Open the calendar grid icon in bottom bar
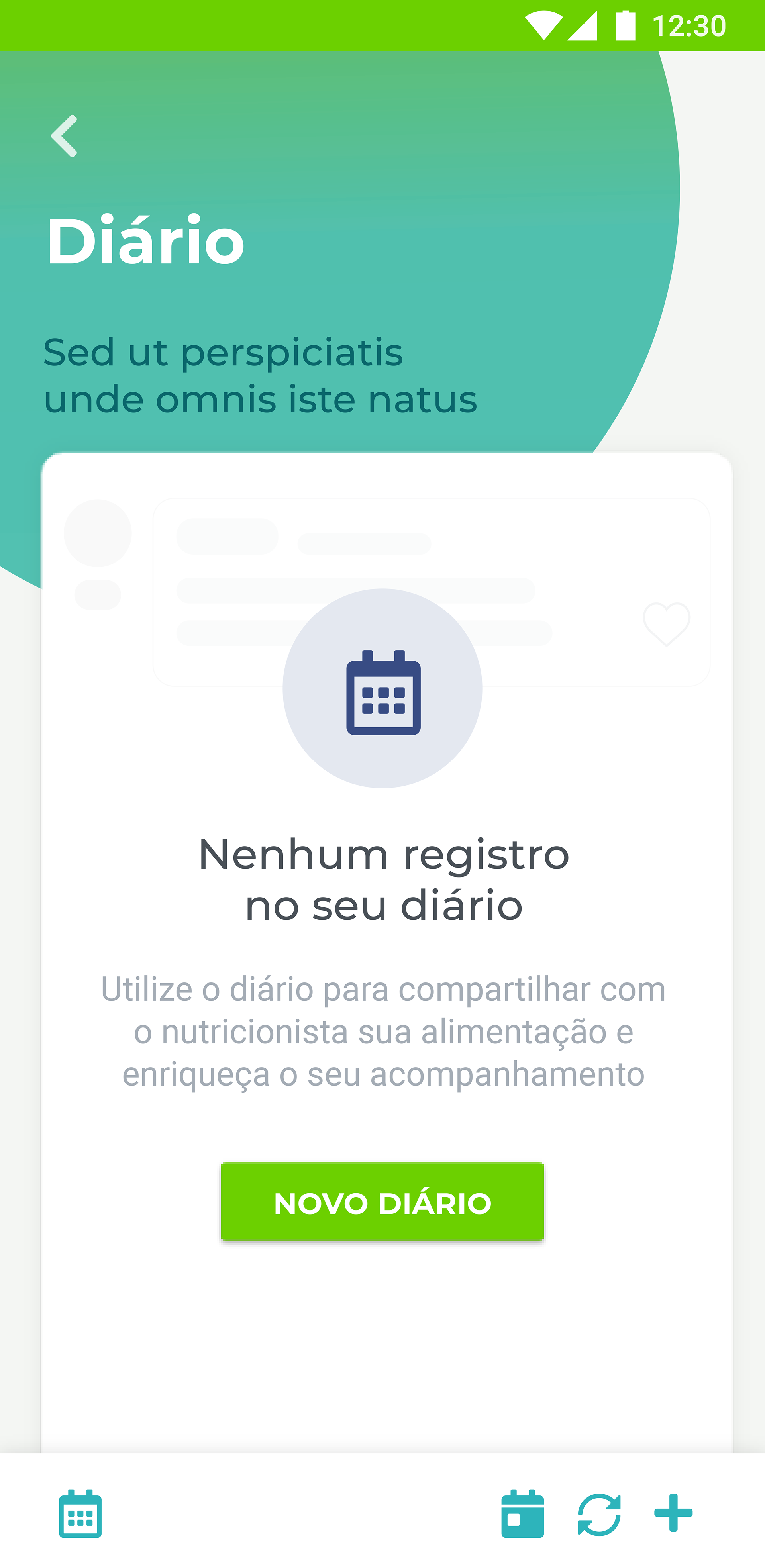This screenshot has height=1568, width=765. [80, 1514]
